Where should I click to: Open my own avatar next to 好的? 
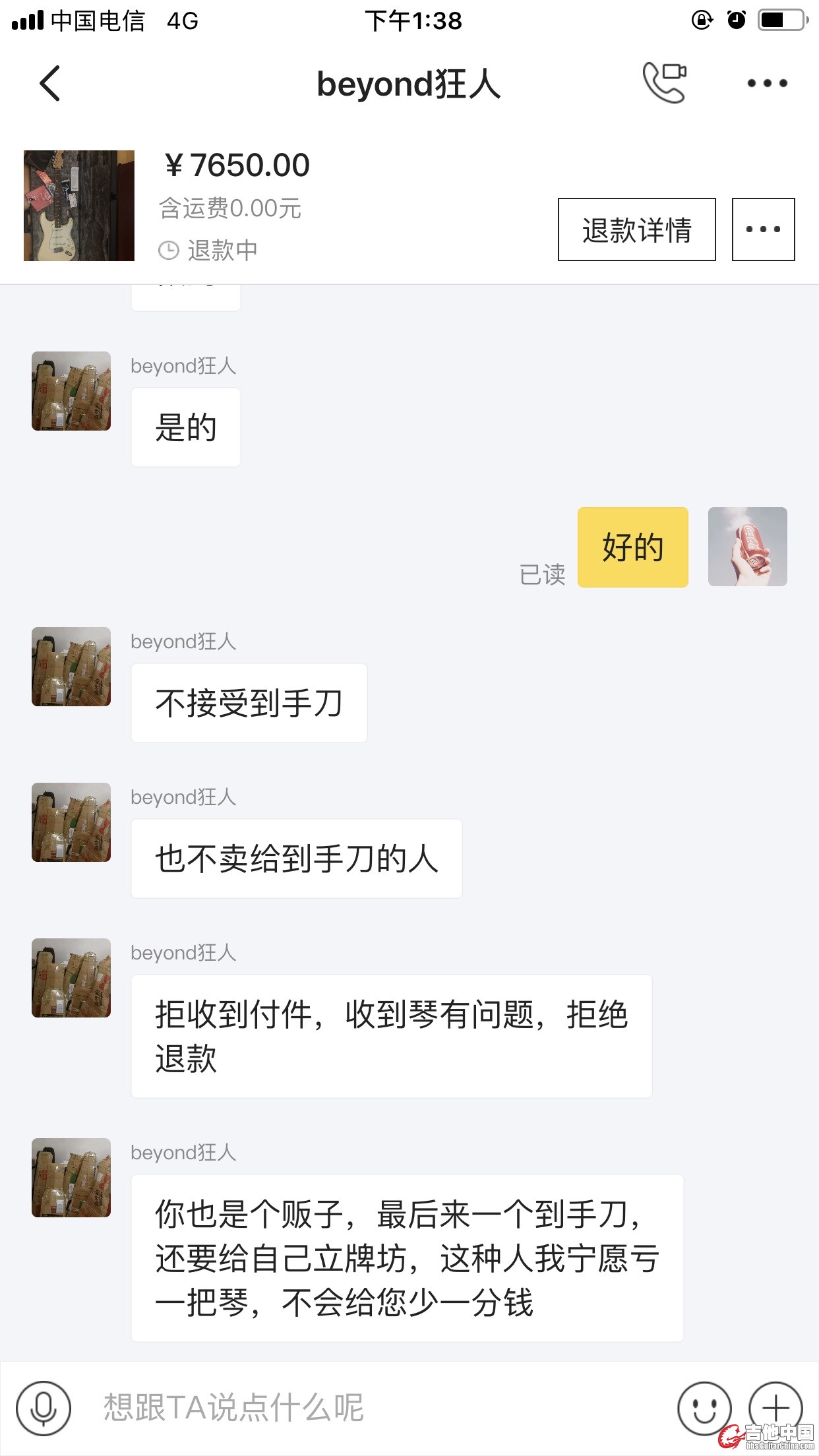pyautogui.click(x=747, y=547)
